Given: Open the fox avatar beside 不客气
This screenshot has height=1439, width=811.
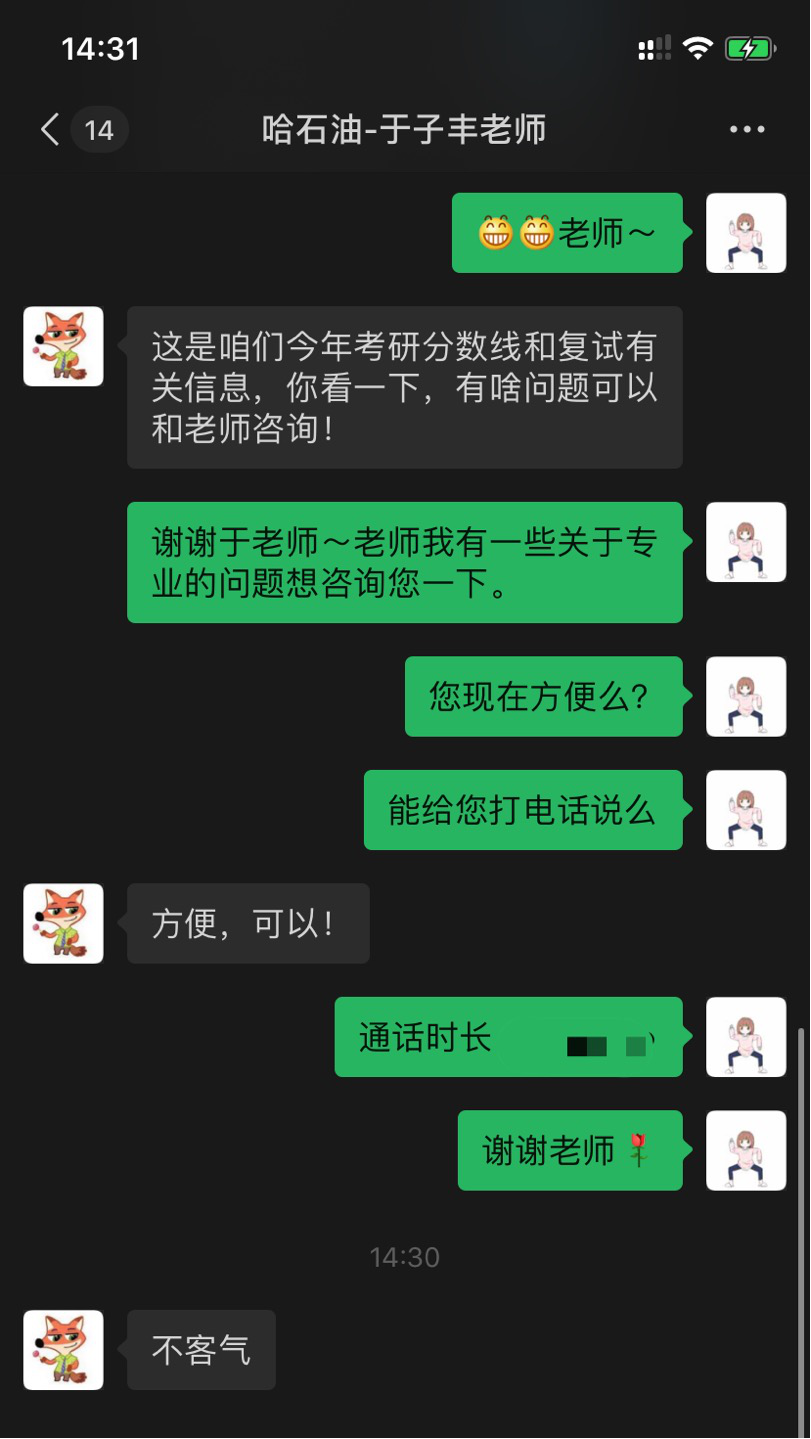Looking at the screenshot, I should click(63, 1350).
